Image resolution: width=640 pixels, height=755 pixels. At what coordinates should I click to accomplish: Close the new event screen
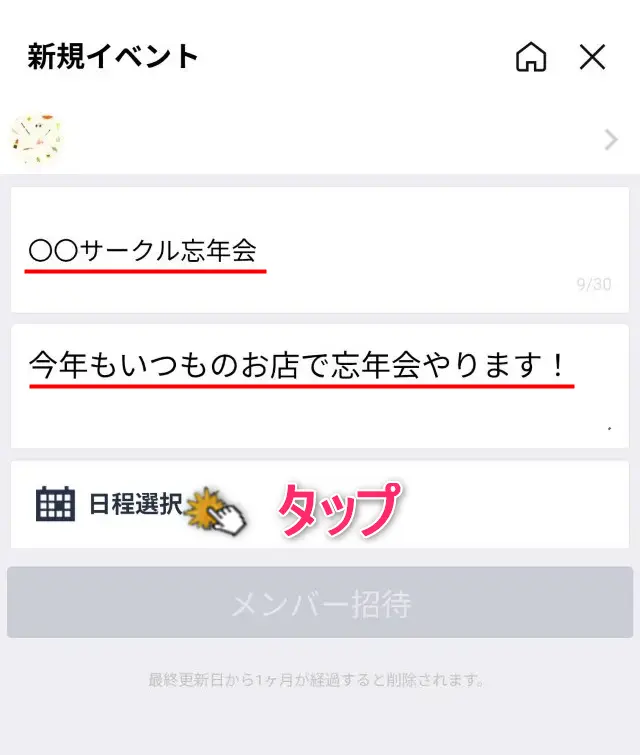click(x=593, y=58)
